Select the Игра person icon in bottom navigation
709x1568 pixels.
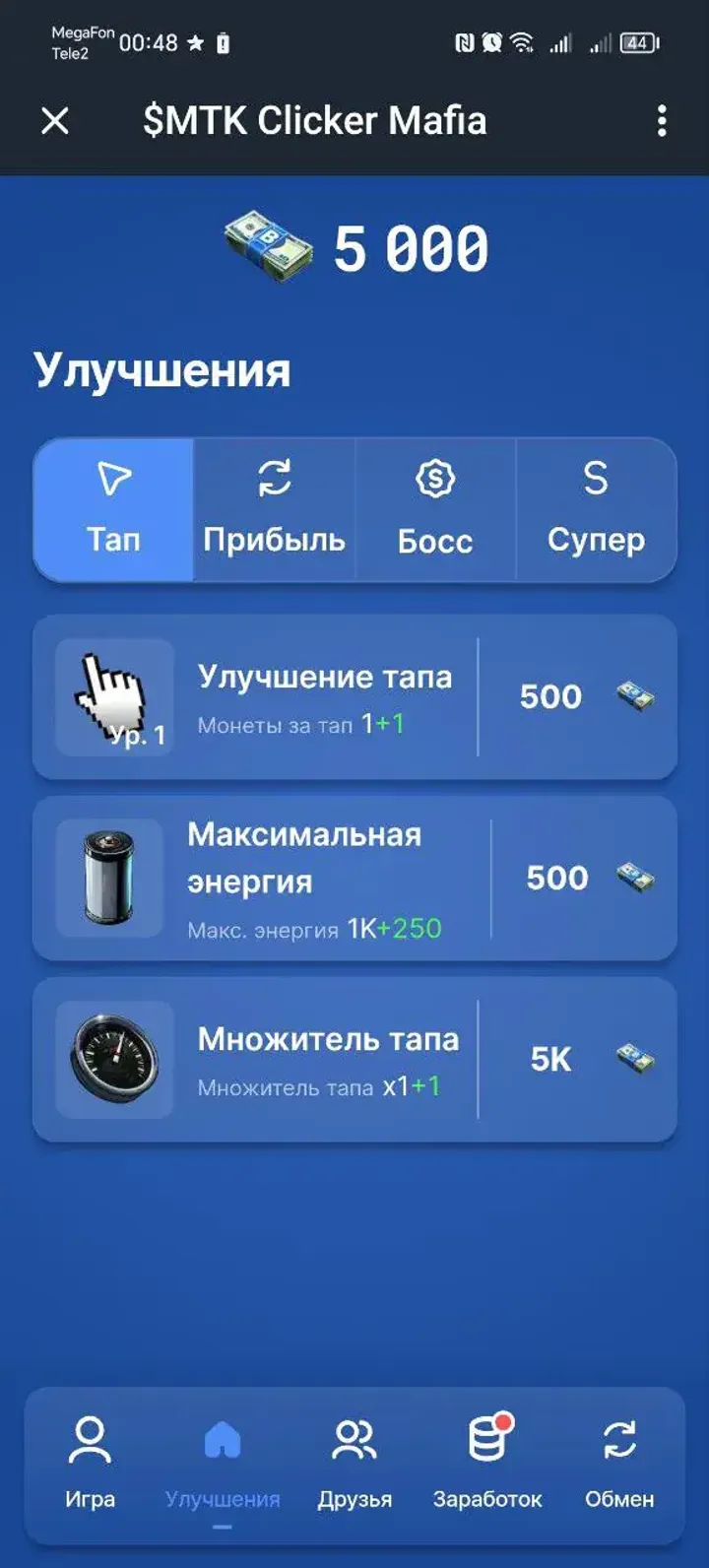(91, 1439)
